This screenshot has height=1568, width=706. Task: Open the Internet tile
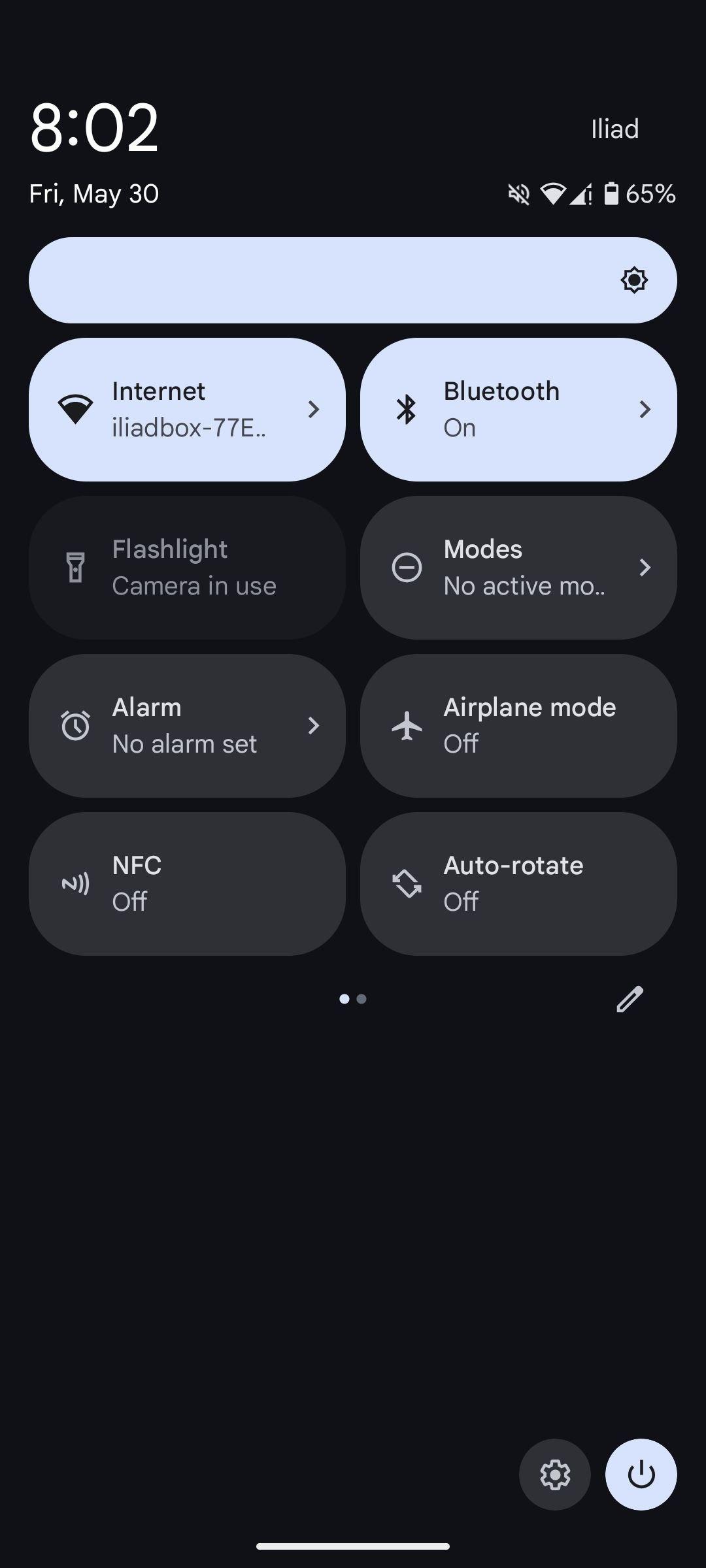coord(187,410)
